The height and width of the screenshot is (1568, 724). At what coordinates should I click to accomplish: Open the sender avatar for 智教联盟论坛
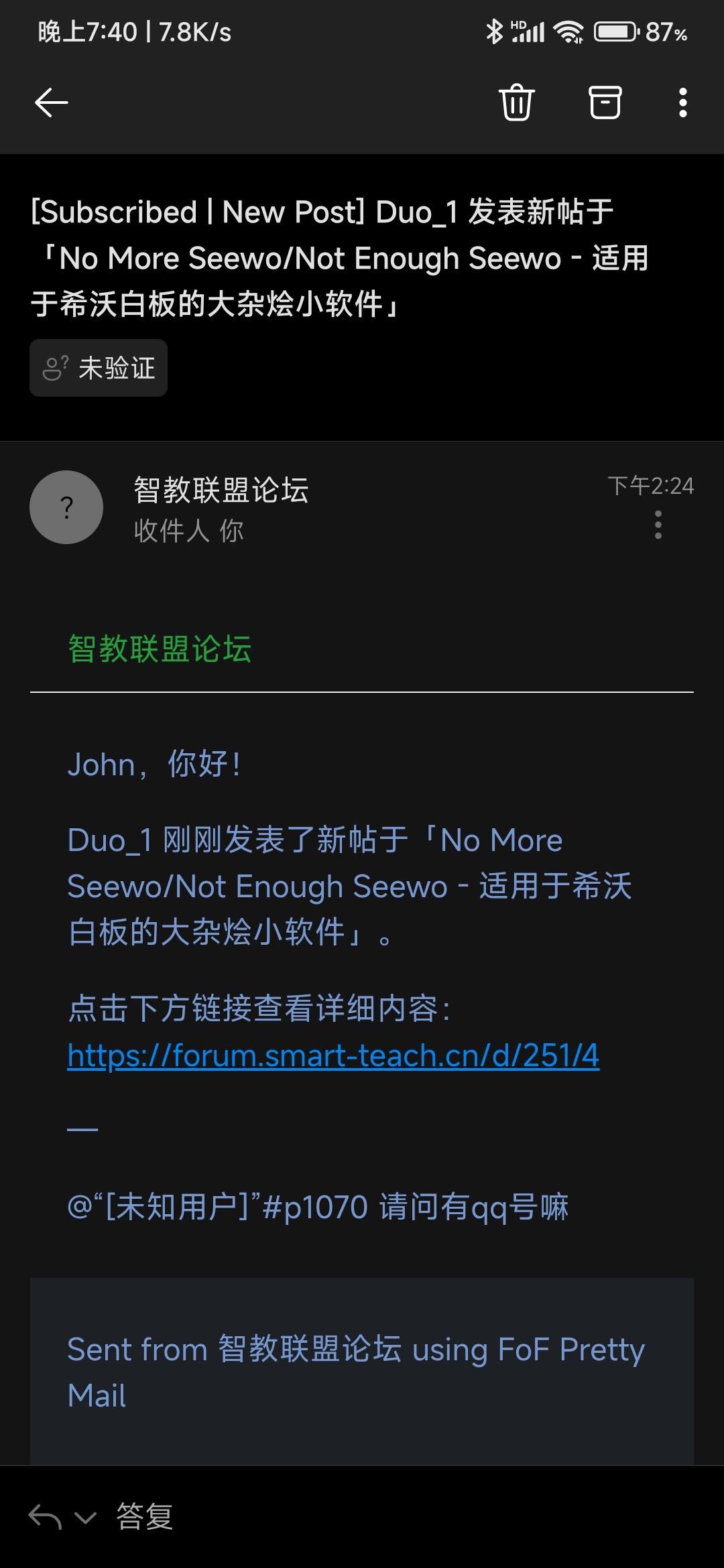[x=66, y=507]
